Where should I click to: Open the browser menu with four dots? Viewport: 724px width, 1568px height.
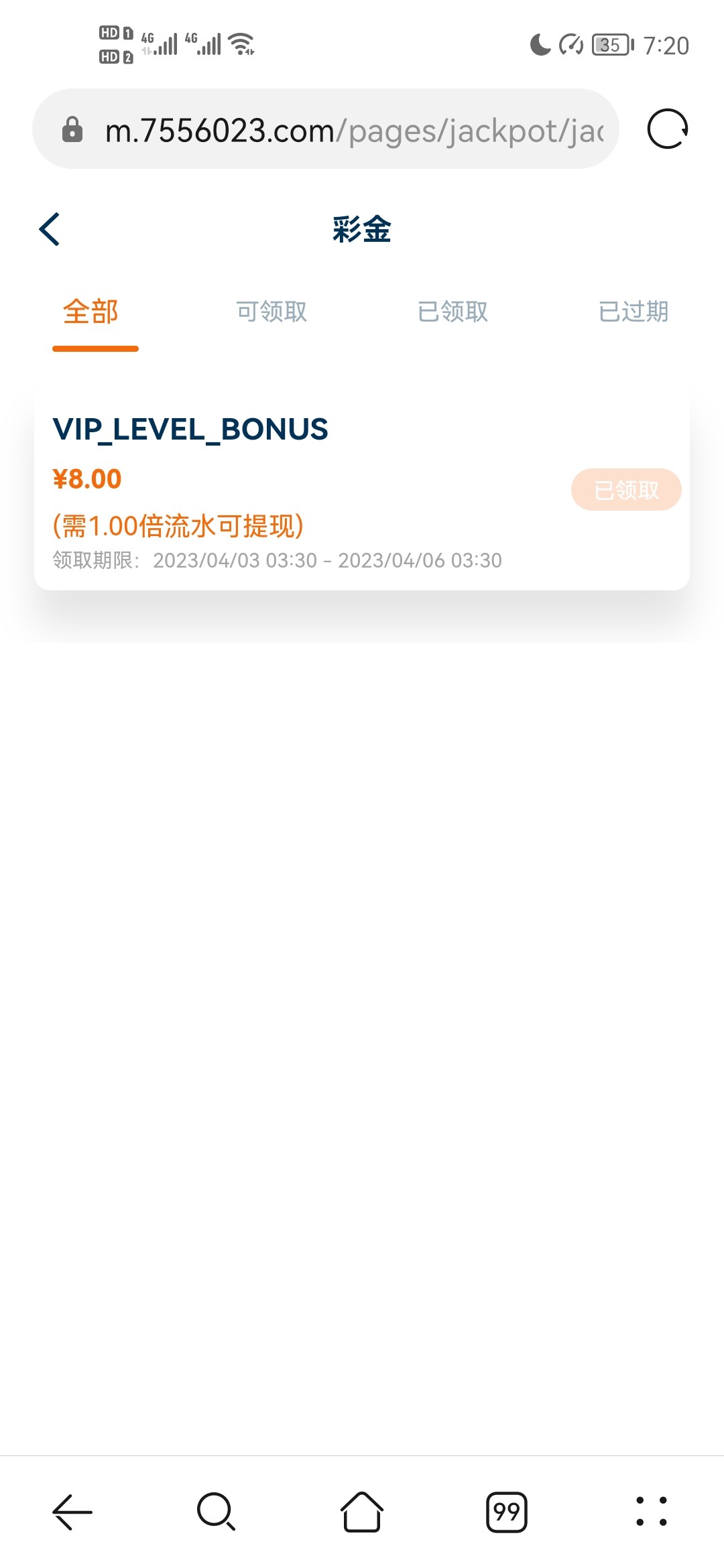651,1512
